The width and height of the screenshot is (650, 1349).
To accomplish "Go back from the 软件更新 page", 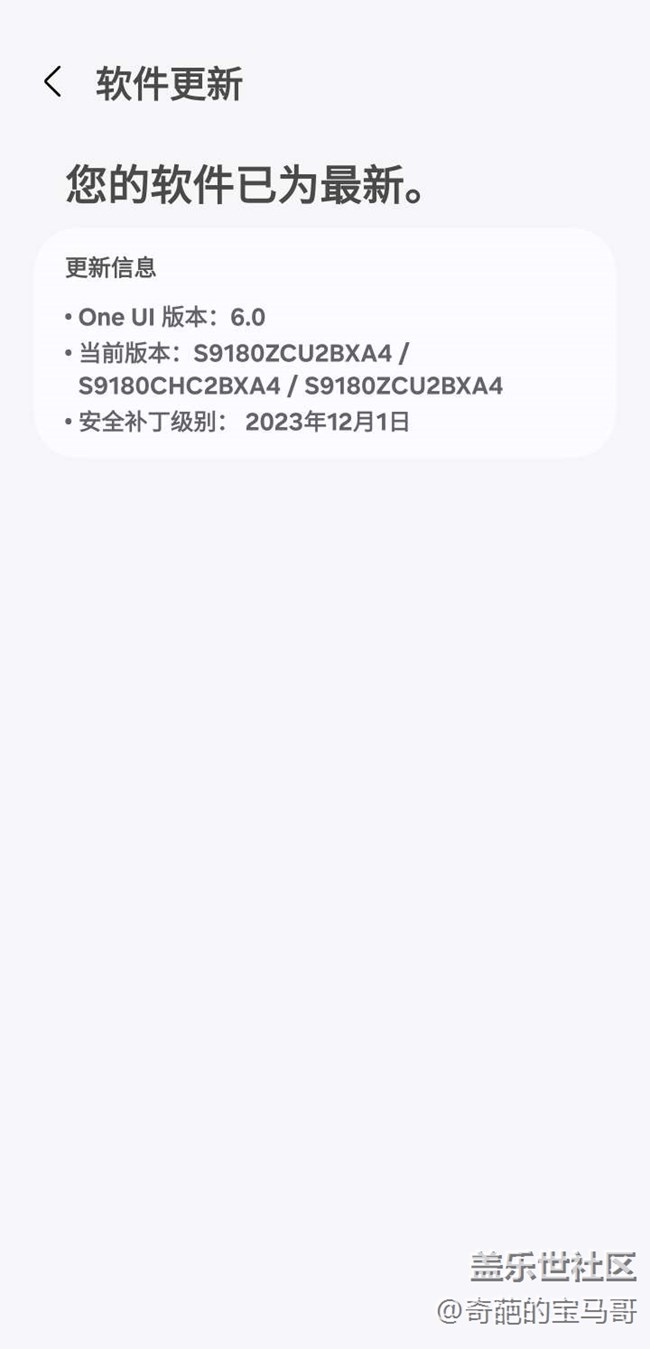I will click(x=53, y=83).
